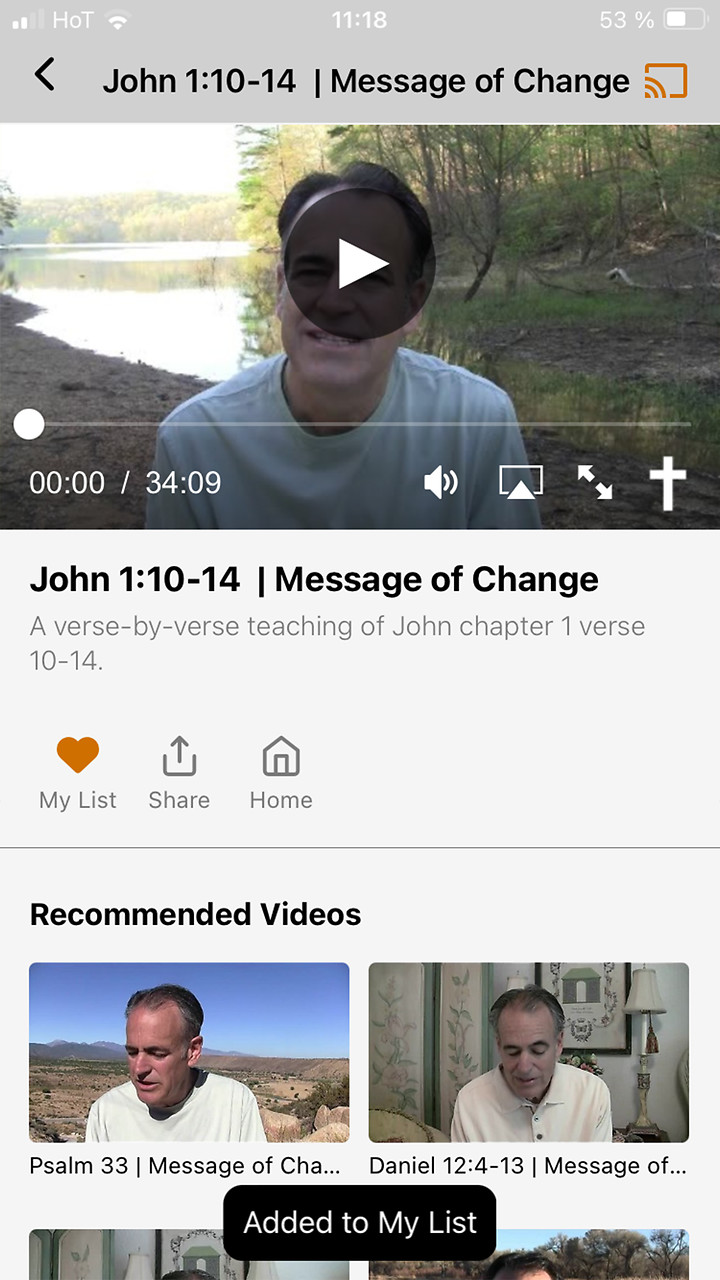Viewport: 720px width, 1280px height.
Task: Toggle video sound on or off
Action: pos(440,481)
